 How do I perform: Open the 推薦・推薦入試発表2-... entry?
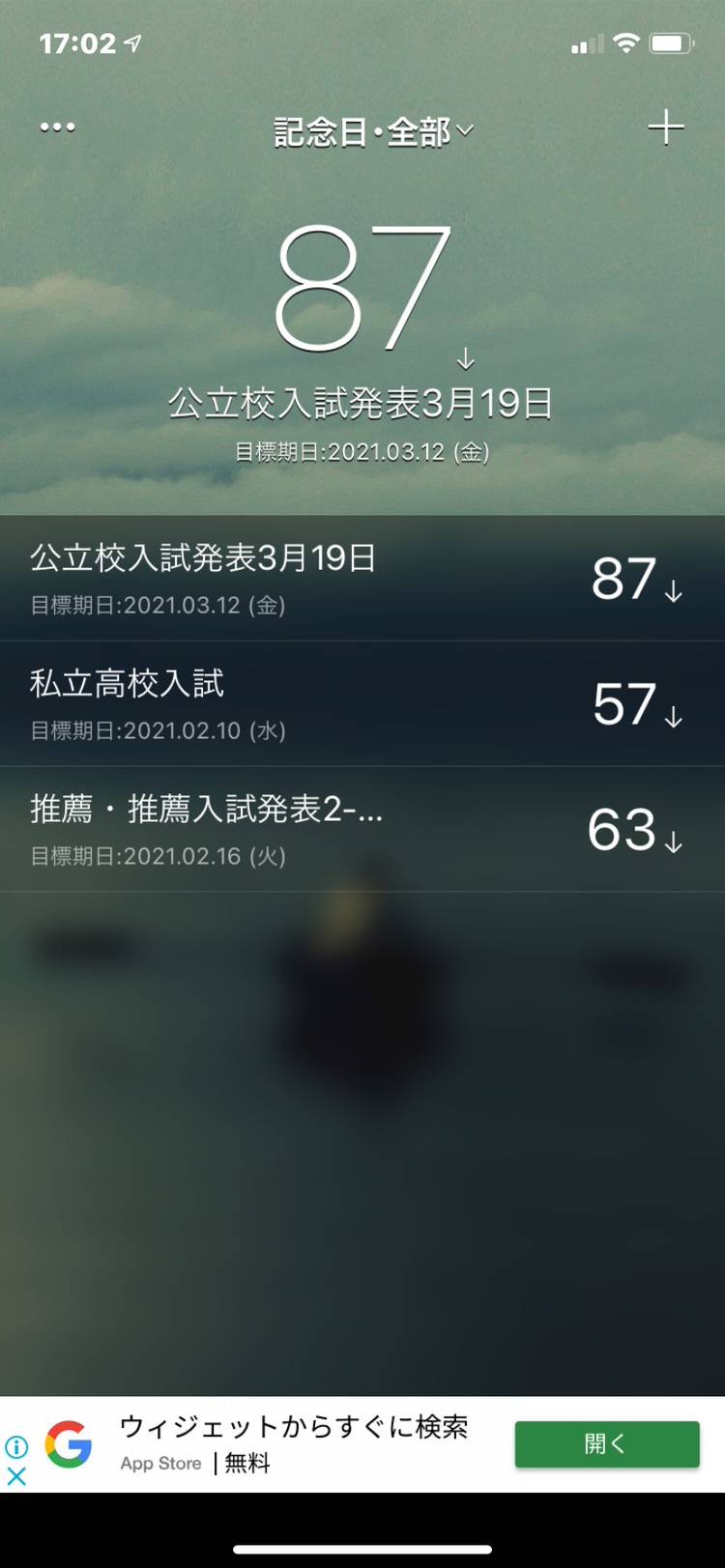[x=362, y=829]
